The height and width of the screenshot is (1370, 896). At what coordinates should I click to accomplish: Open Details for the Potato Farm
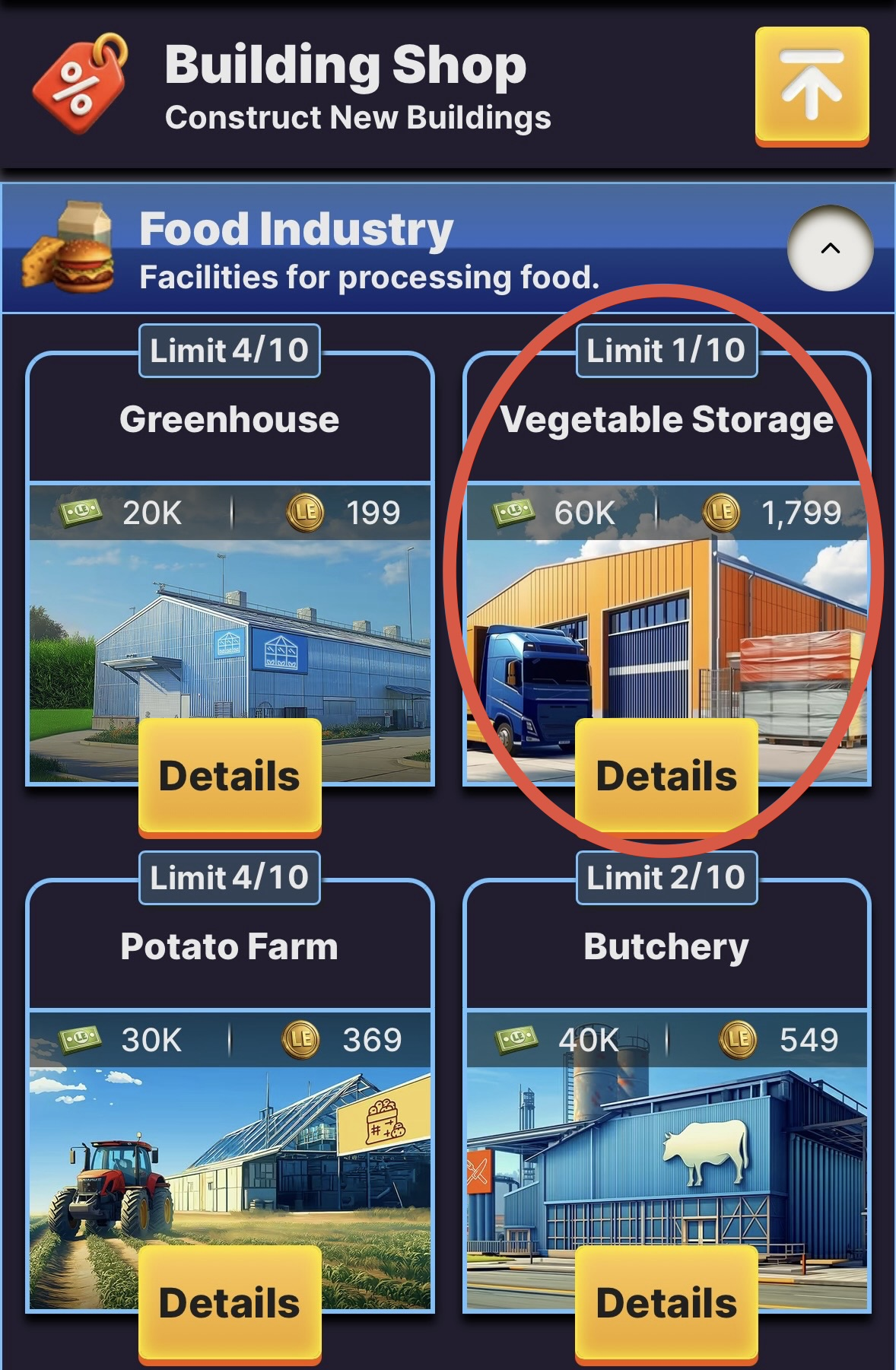point(229,1303)
